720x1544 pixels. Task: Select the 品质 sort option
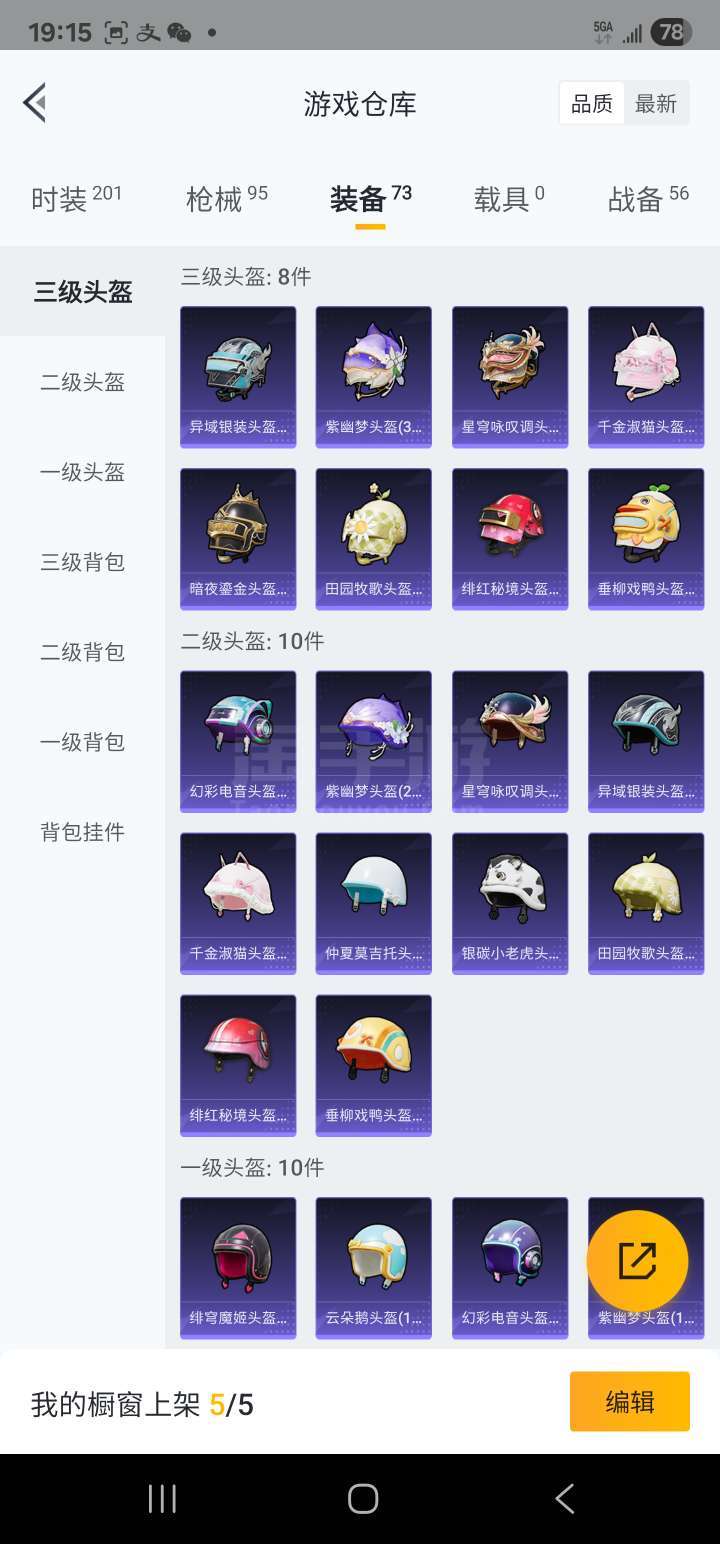592,103
